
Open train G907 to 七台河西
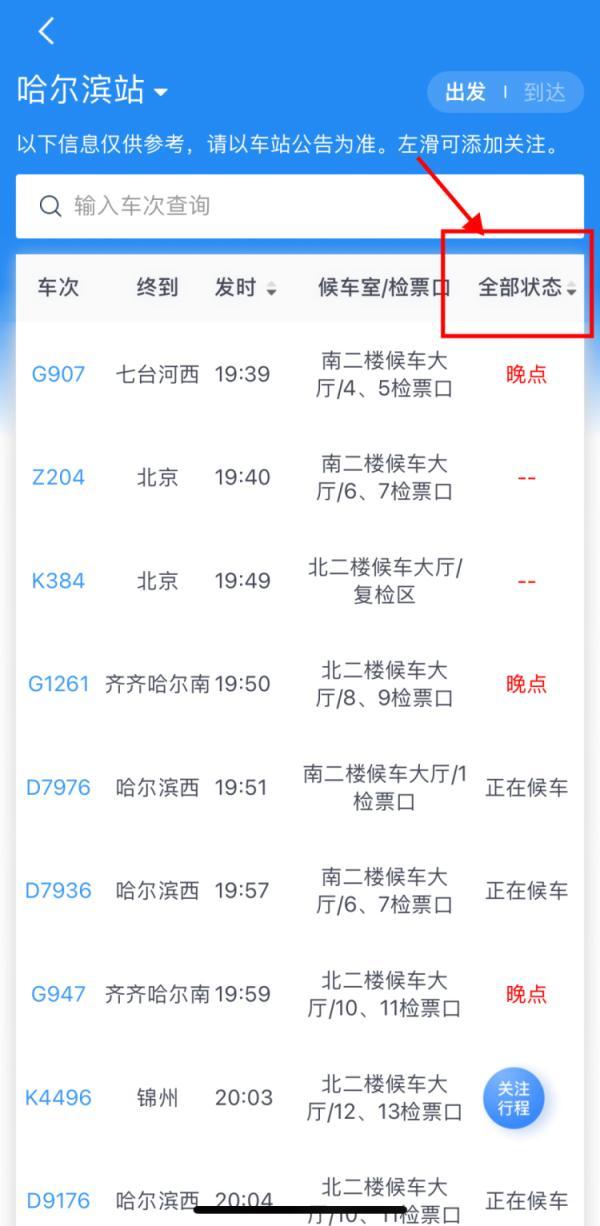click(59, 374)
